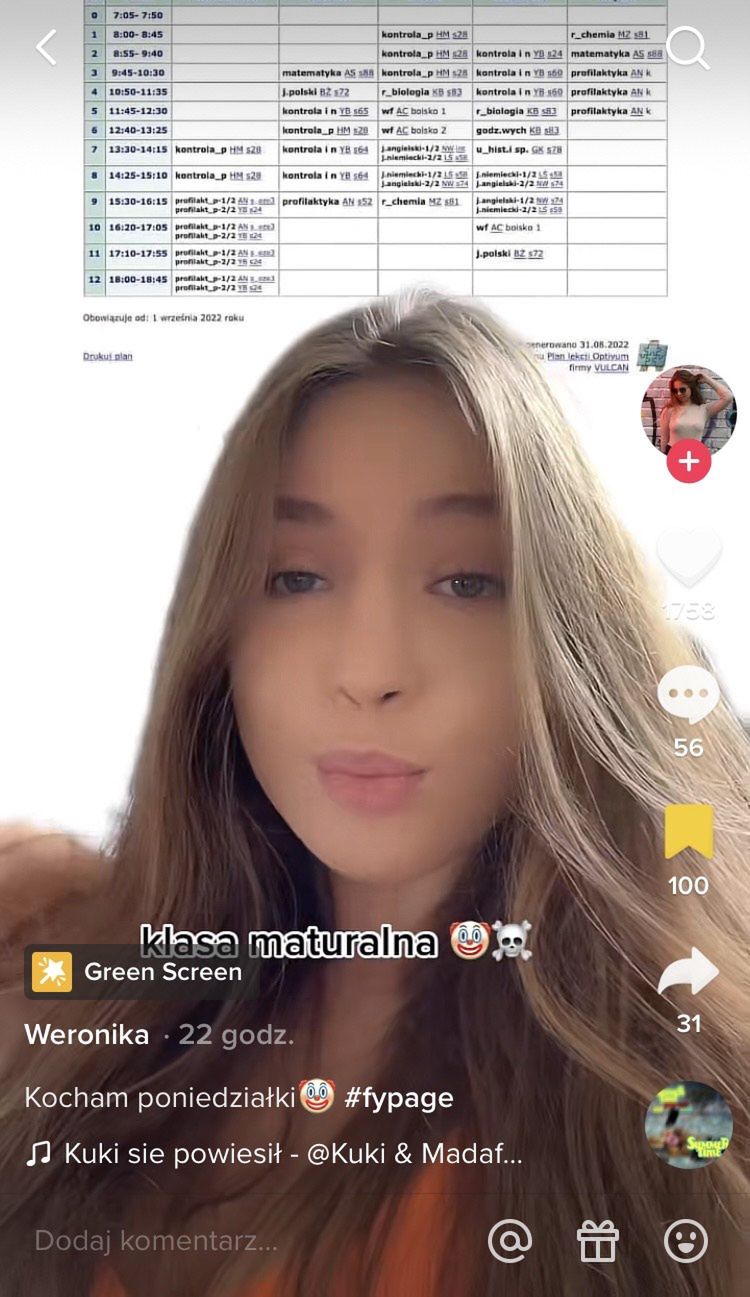Open the search magnifier icon
Viewport: 750px width, 1297px height.
(688, 47)
